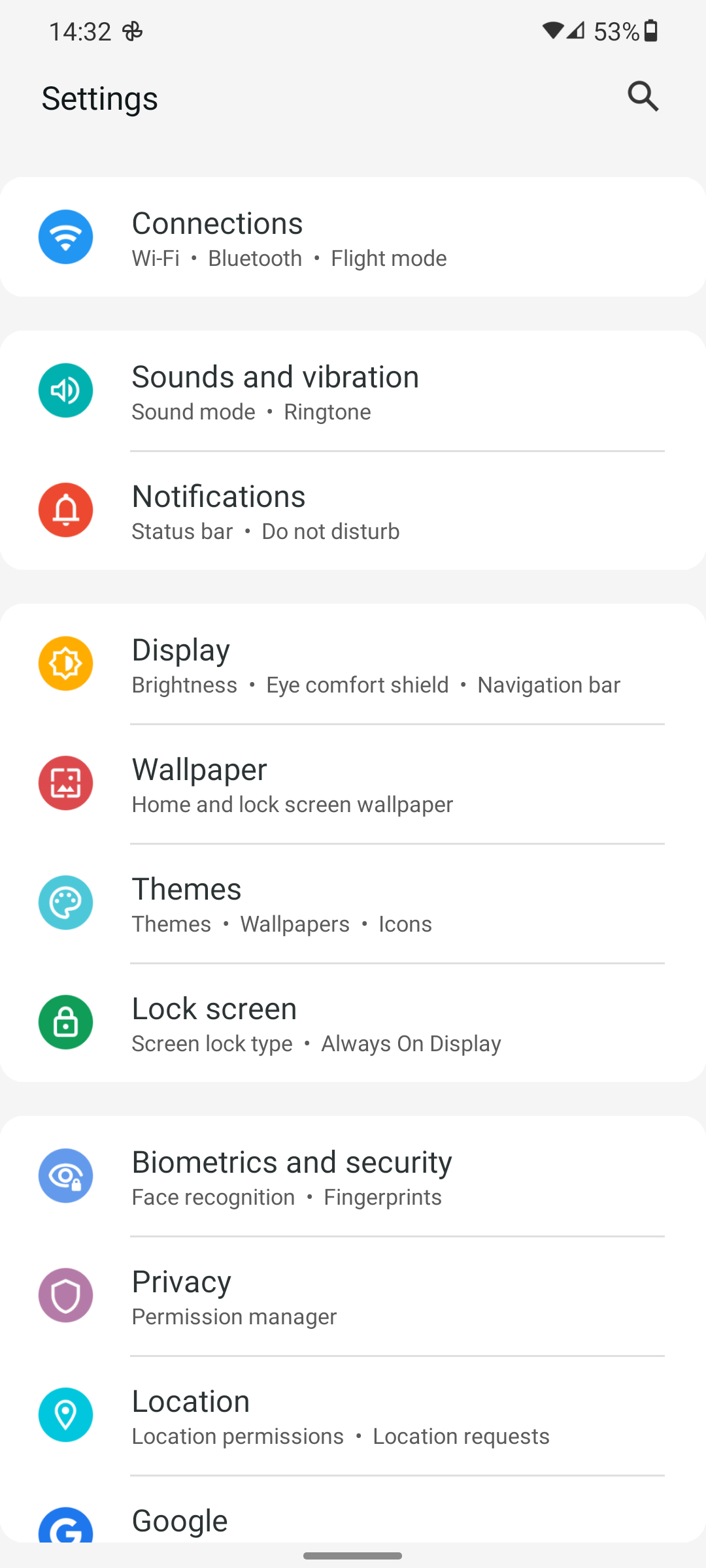Viewport: 706px width, 1568px height.
Task: Tap the Location pin icon
Action: (x=65, y=1416)
